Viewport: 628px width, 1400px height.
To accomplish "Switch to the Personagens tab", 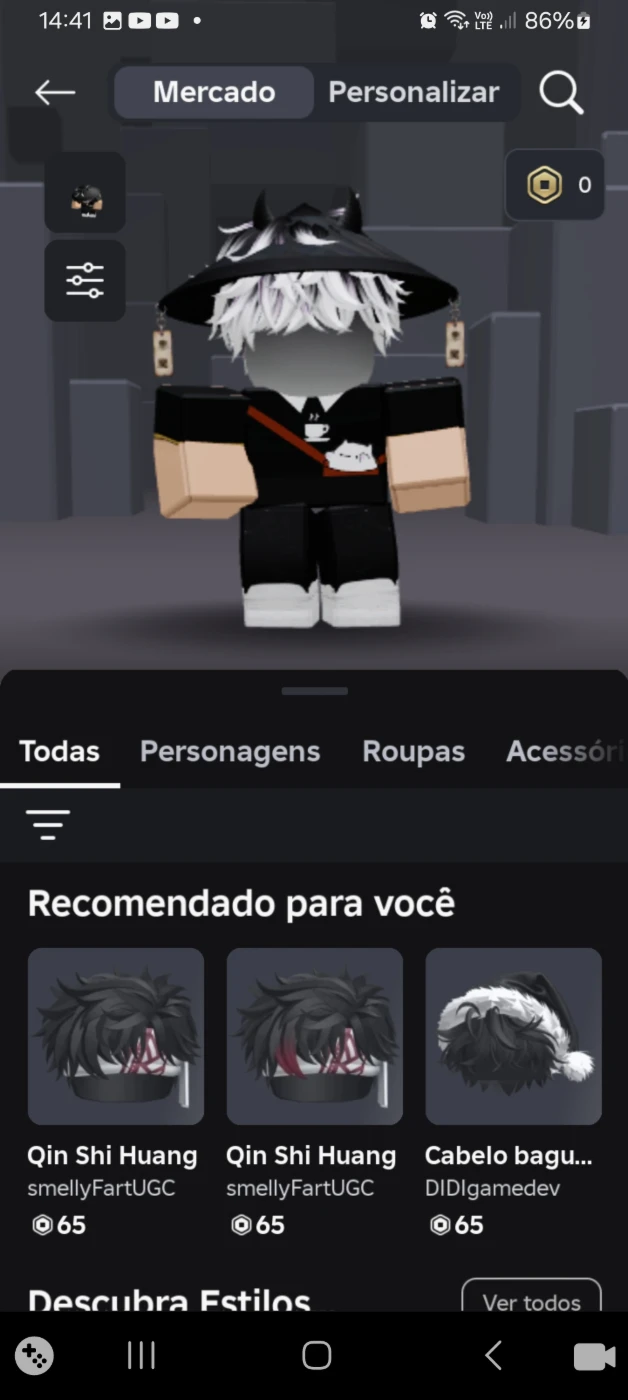I will [x=230, y=752].
